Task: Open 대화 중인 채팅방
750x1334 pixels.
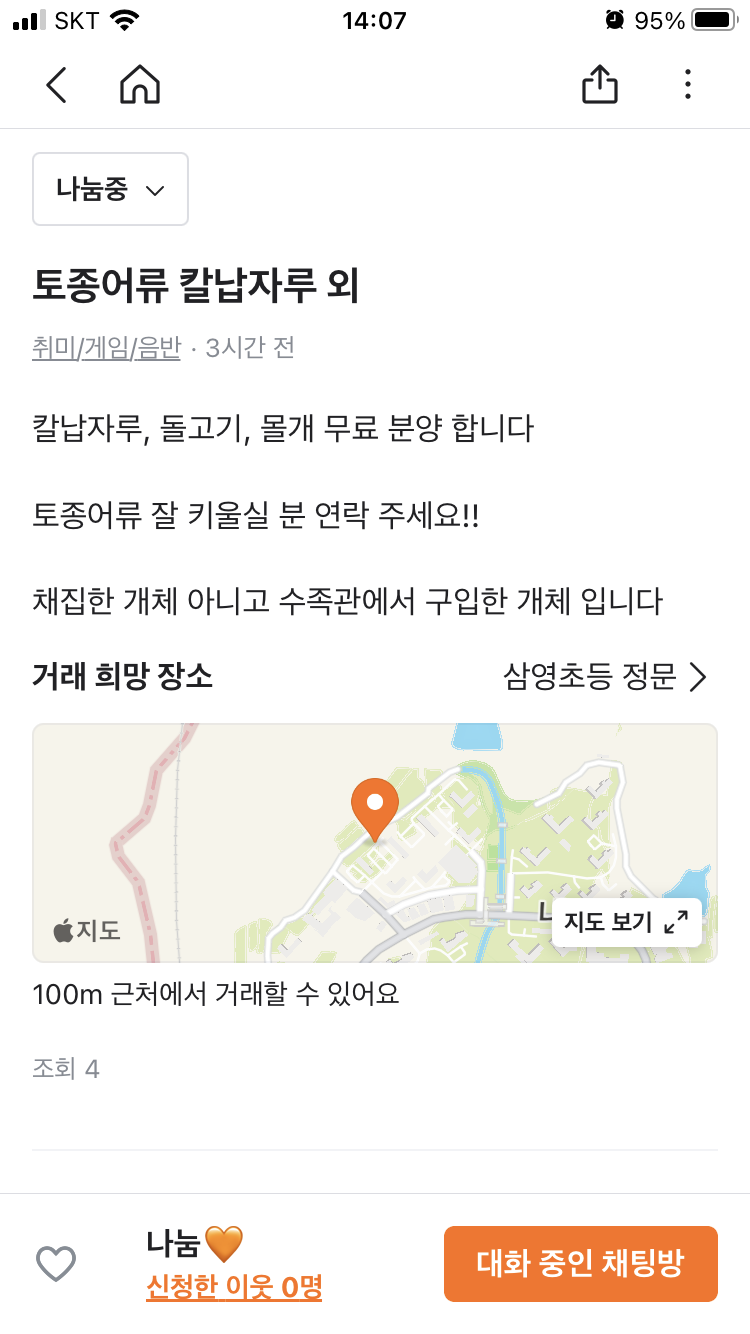Action: [581, 1264]
